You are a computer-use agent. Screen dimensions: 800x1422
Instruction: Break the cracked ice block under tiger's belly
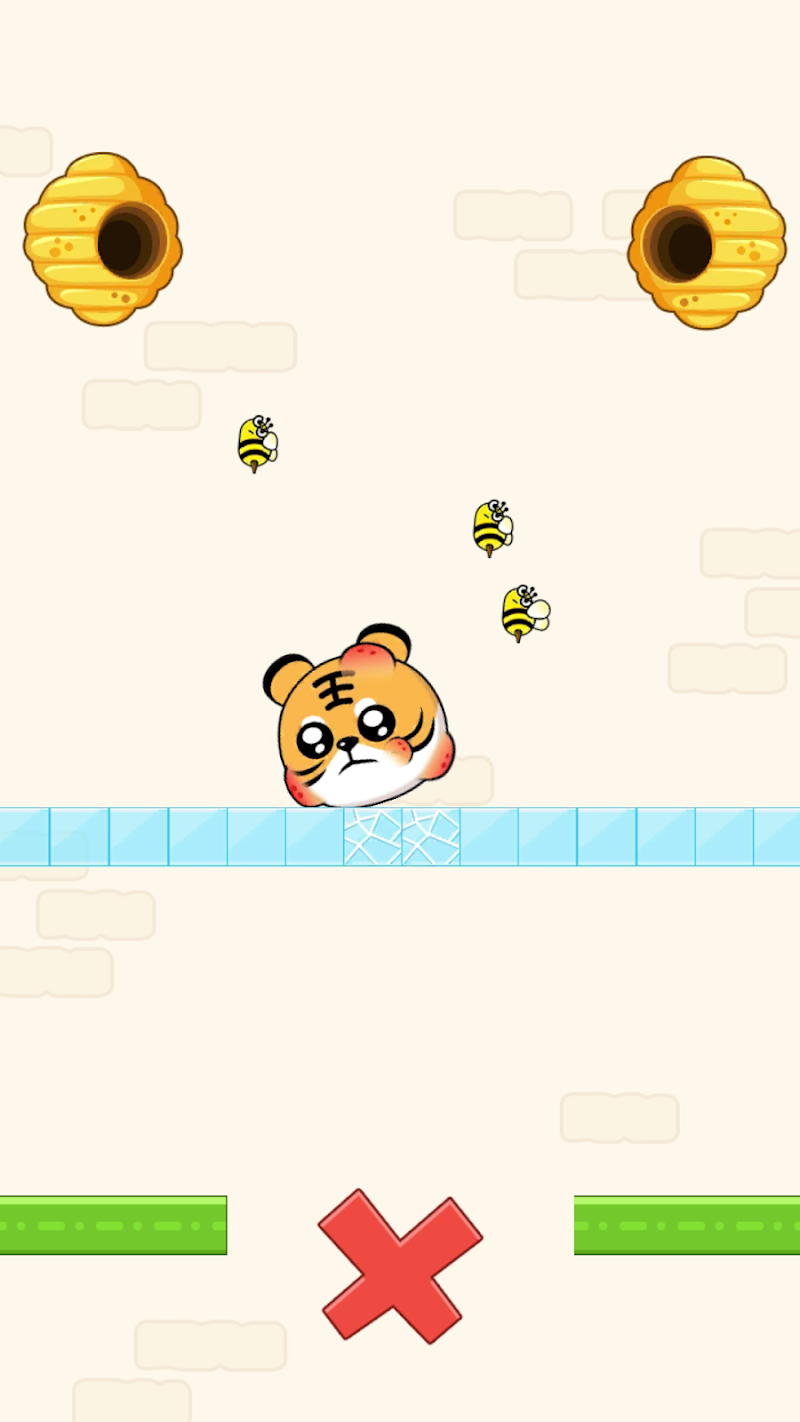point(372,837)
